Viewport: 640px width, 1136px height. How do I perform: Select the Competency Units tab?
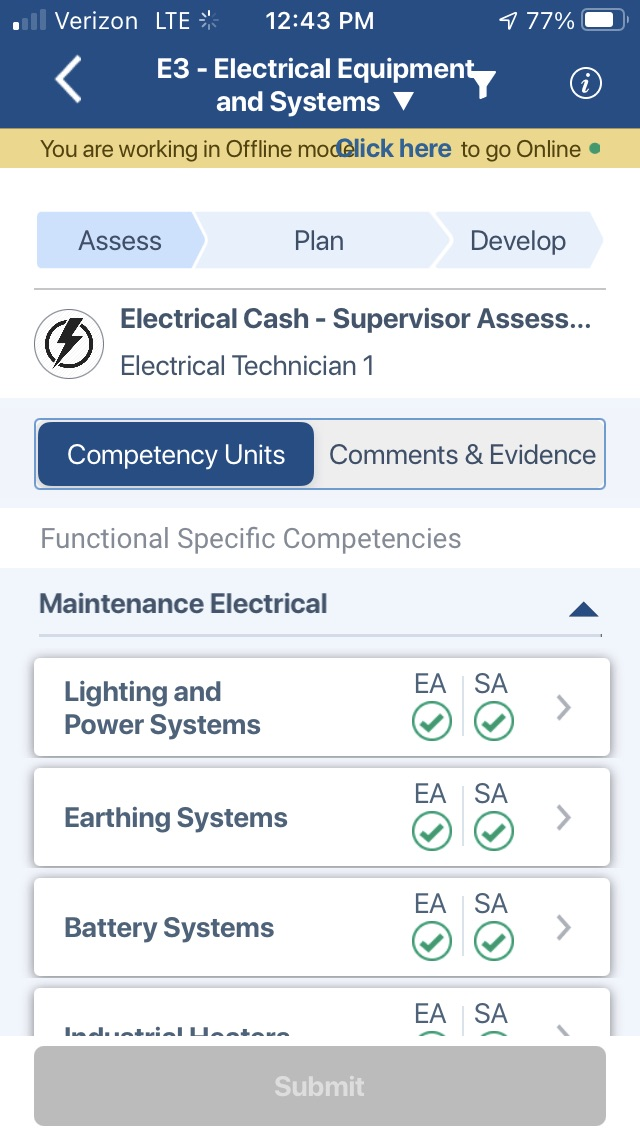(x=176, y=454)
